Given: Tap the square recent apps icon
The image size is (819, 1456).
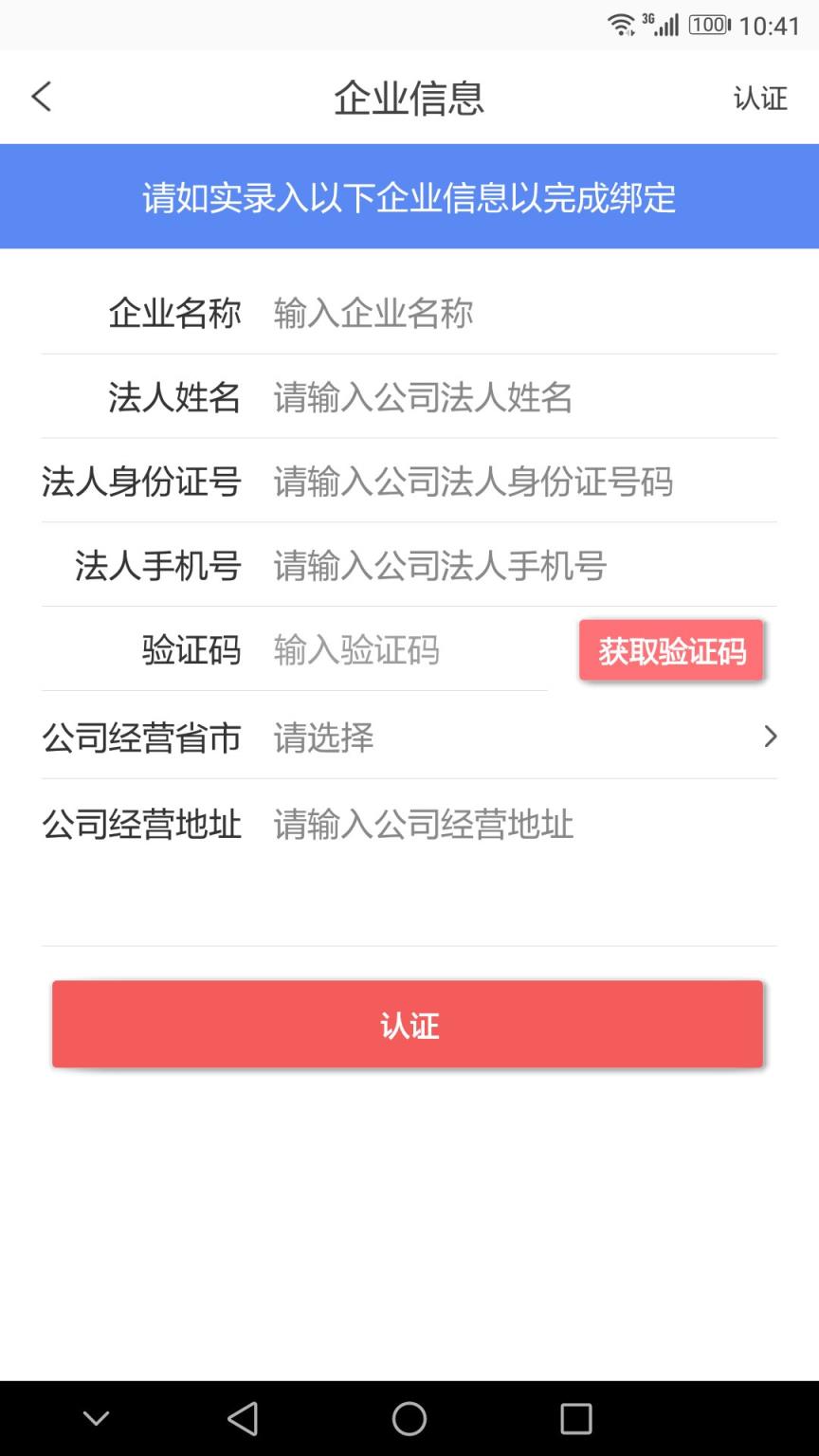Looking at the screenshot, I should (x=574, y=1419).
